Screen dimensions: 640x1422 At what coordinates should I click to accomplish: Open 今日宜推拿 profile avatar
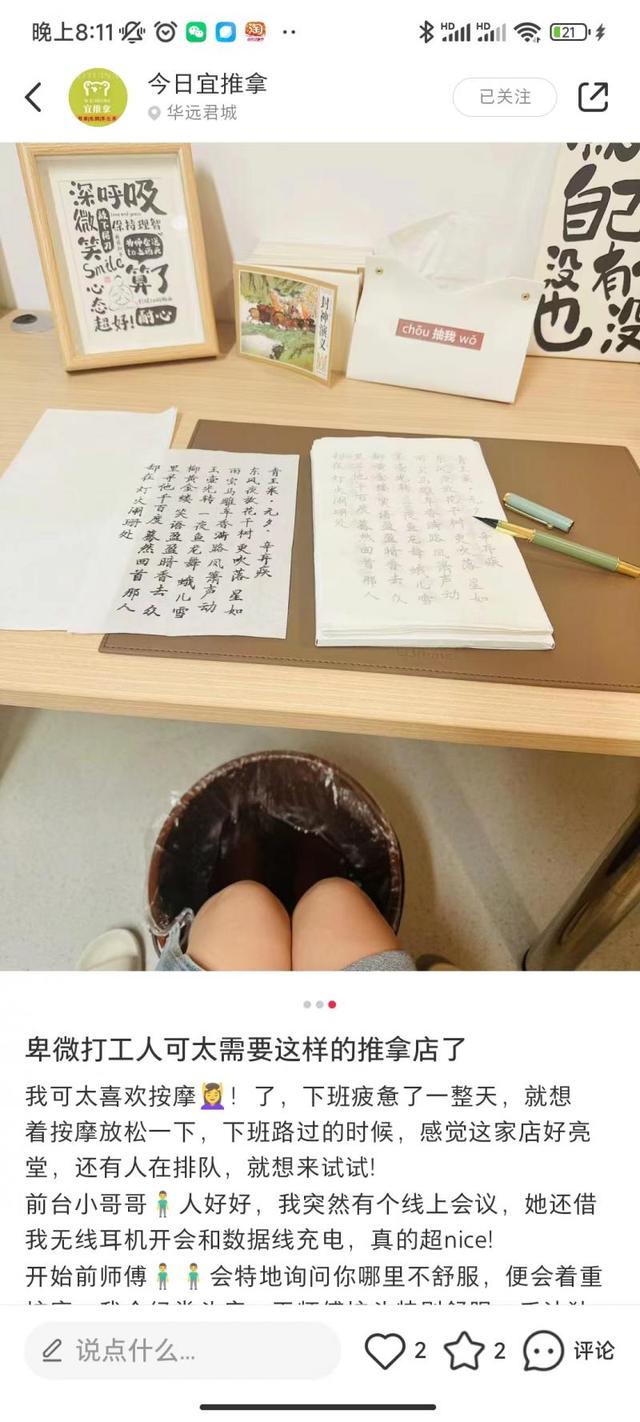[98, 97]
